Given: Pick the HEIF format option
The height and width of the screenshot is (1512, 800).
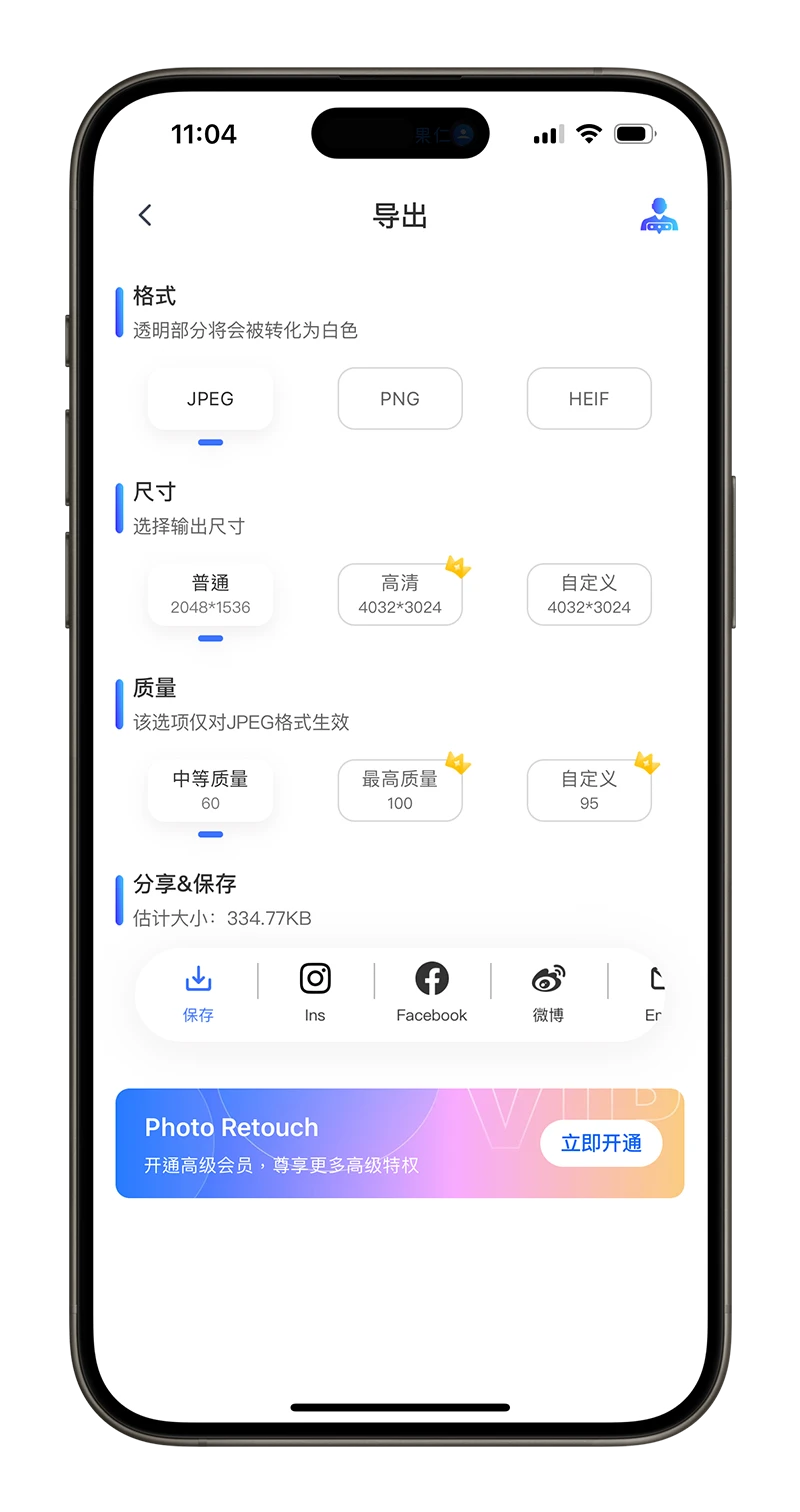Looking at the screenshot, I should [589, 398].
